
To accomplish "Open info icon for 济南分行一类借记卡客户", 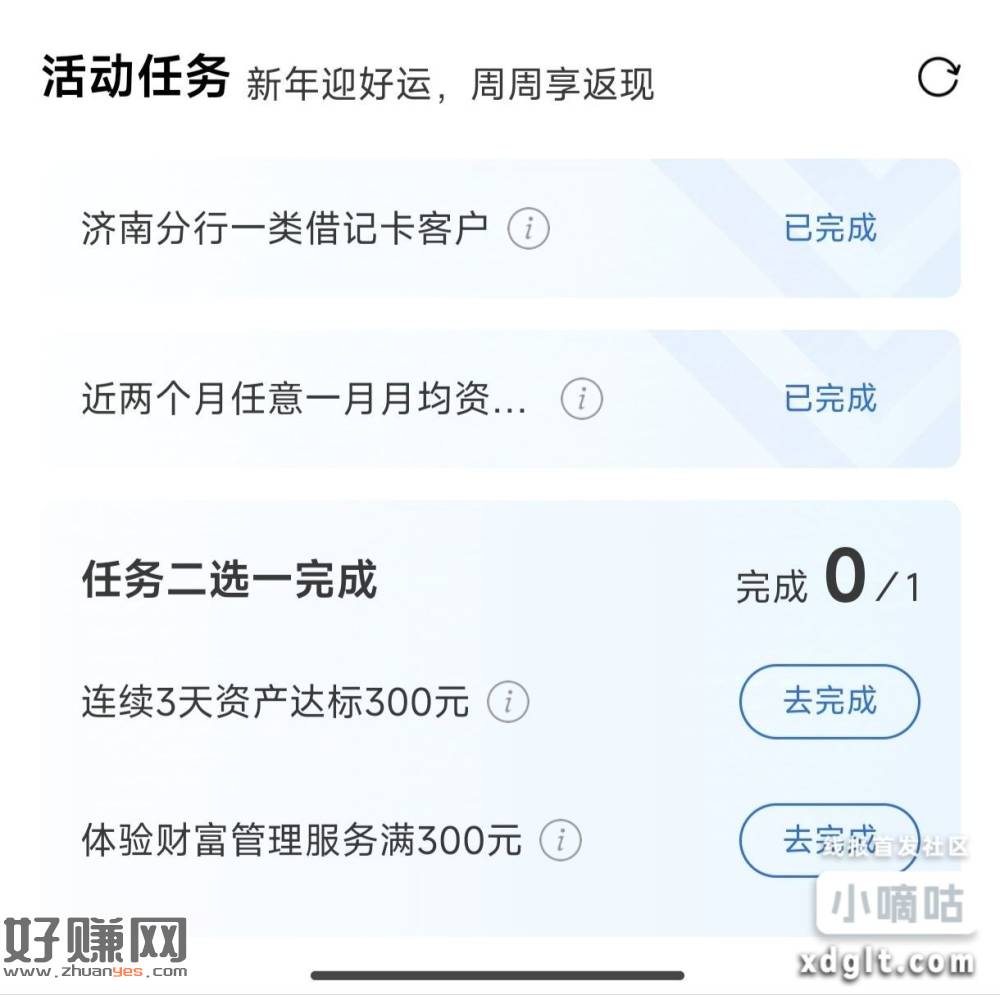I will (528, 230).
